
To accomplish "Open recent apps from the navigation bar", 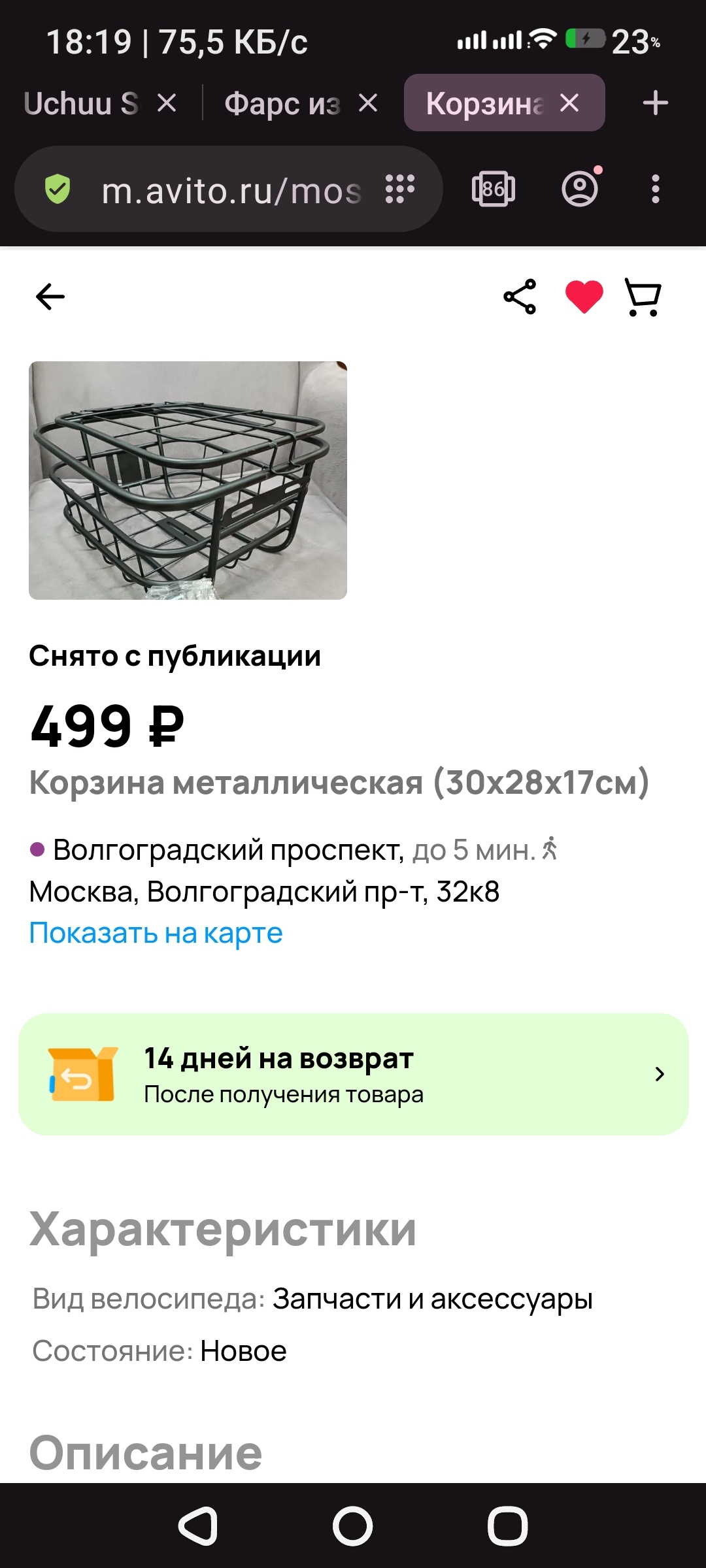I will tap(507, 1526).
